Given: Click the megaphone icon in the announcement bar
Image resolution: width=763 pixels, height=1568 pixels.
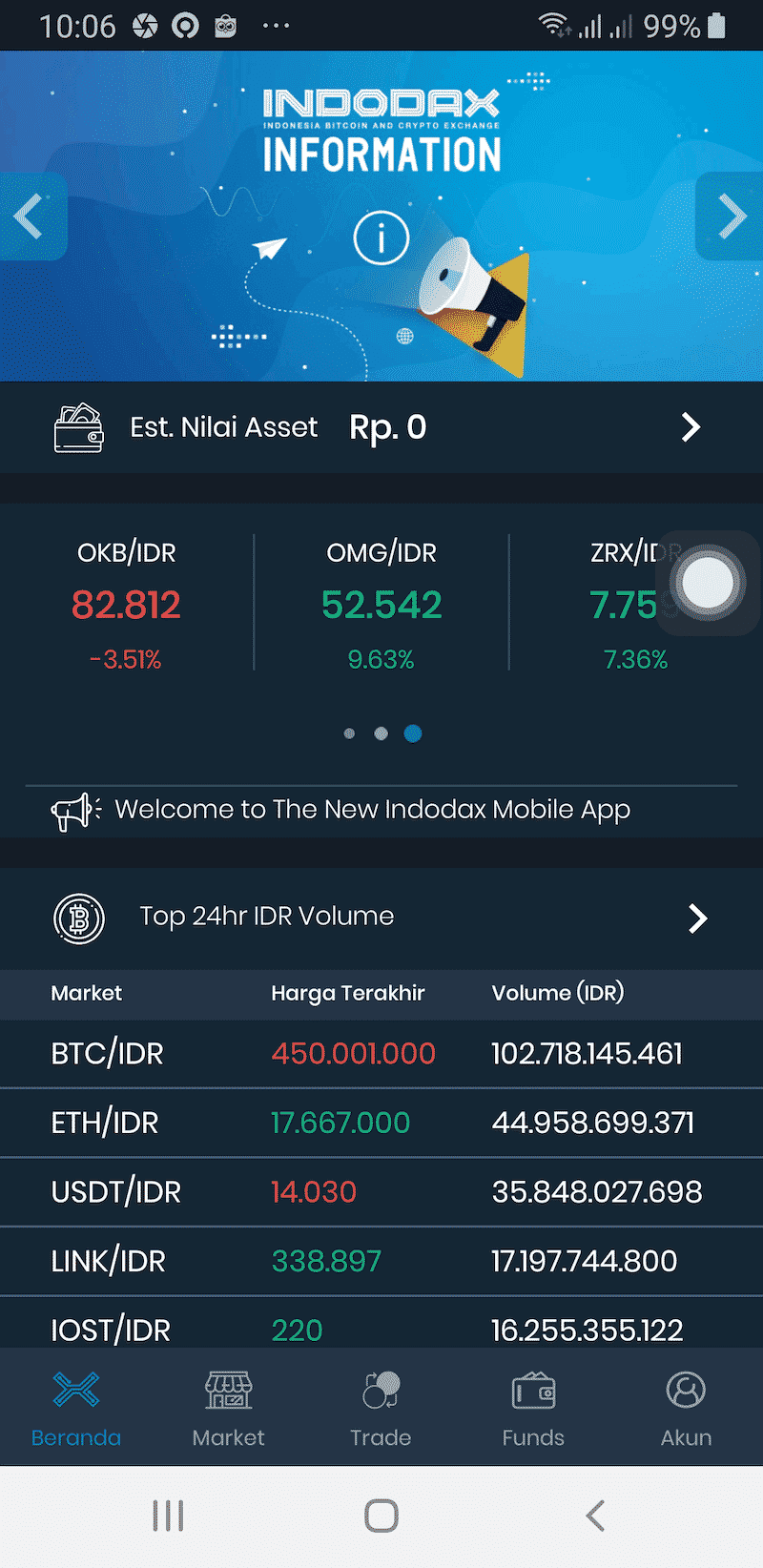Looking at the screenshot, I should [x=72, y=809].
